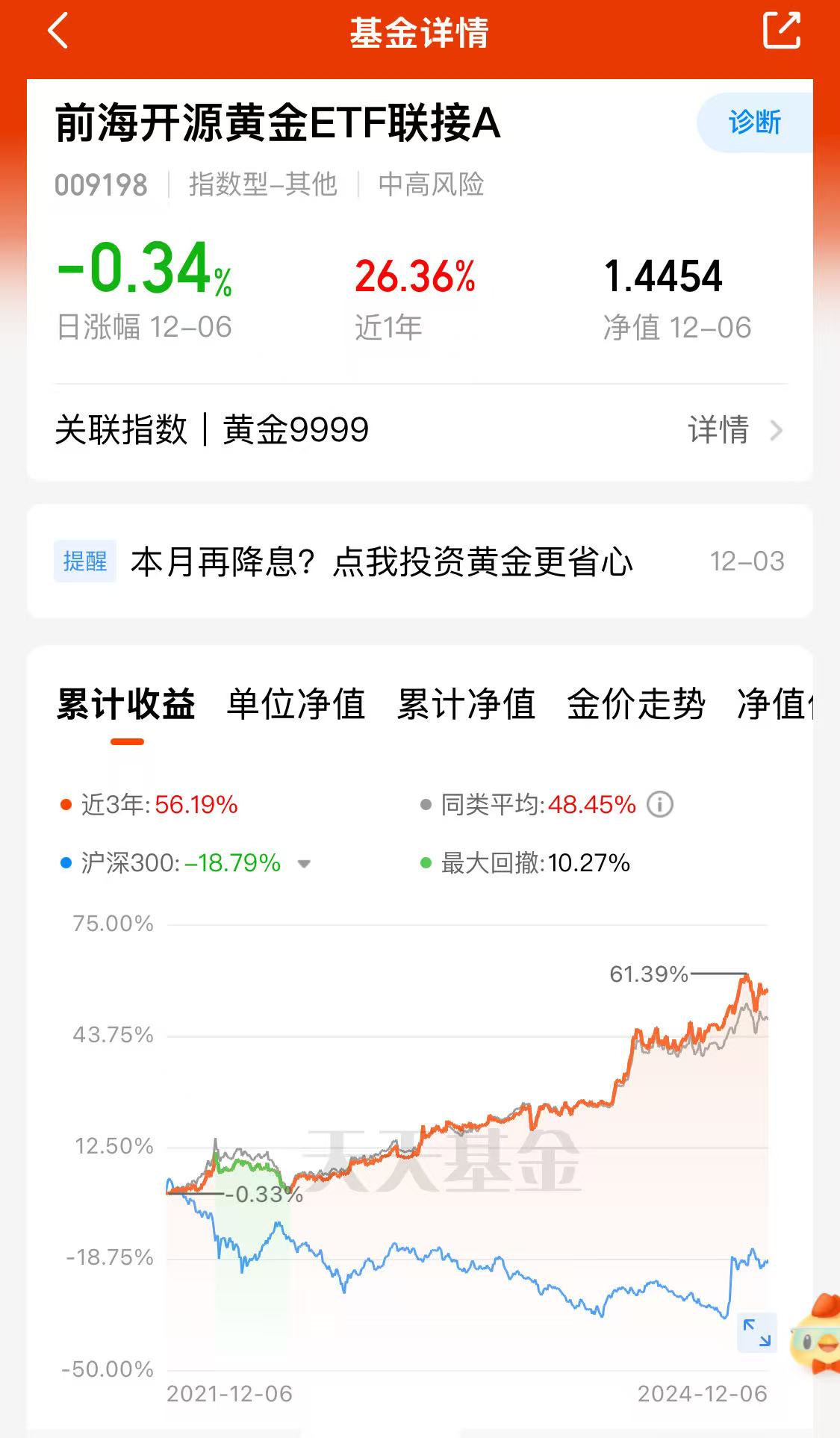Switch to the 单位净值 tab
Image resolution: width=840 pixels, height=1438 pixels.
pyautogui.click(x=296, y=705)
